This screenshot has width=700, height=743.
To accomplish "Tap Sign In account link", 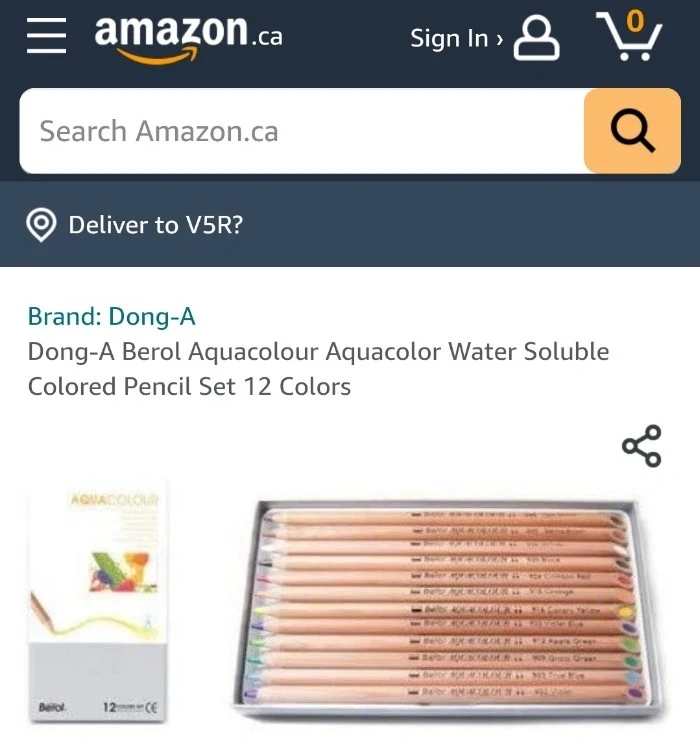I will point(484,38).
